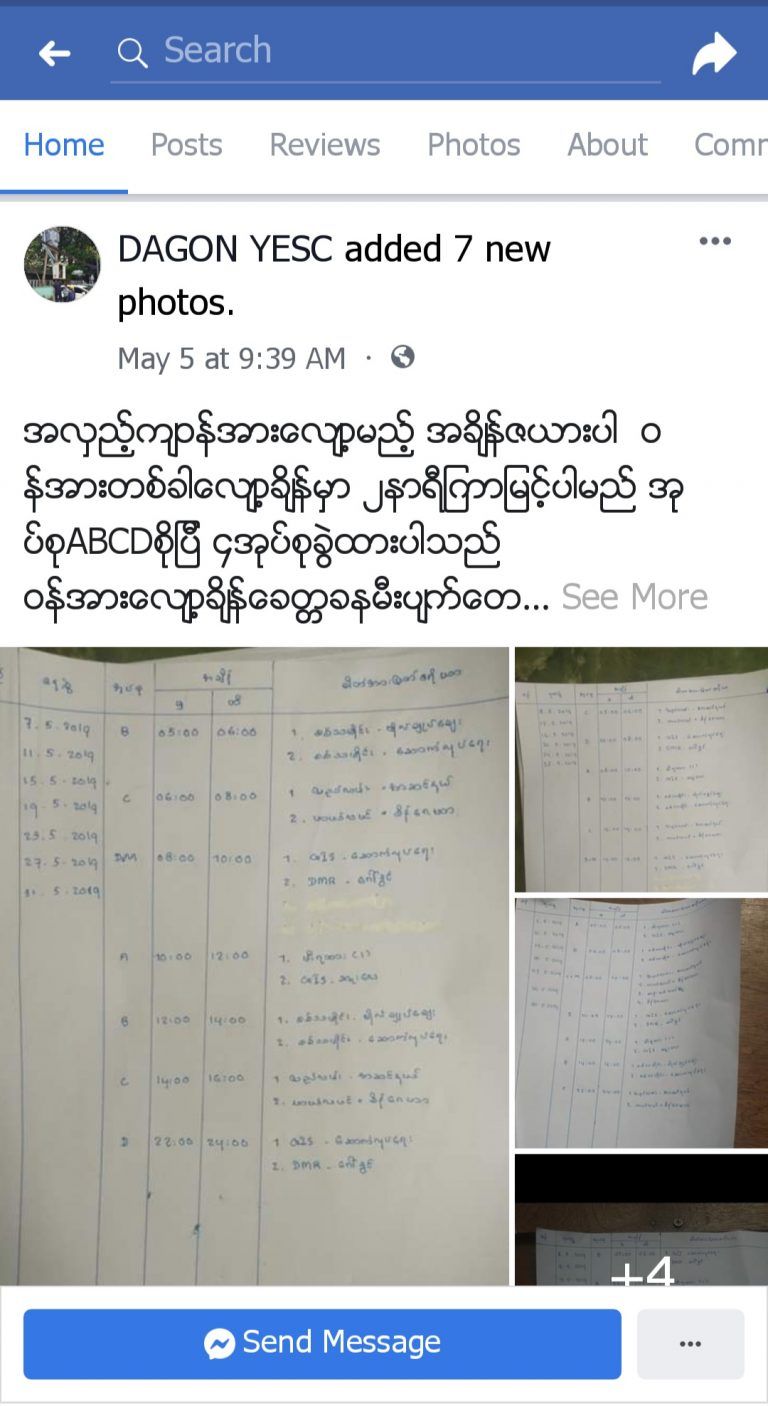Image resolution: width=768 pixels, height=1406 pixels.
Task: Tap Send Message button
Action: (x=322, y=1343)
